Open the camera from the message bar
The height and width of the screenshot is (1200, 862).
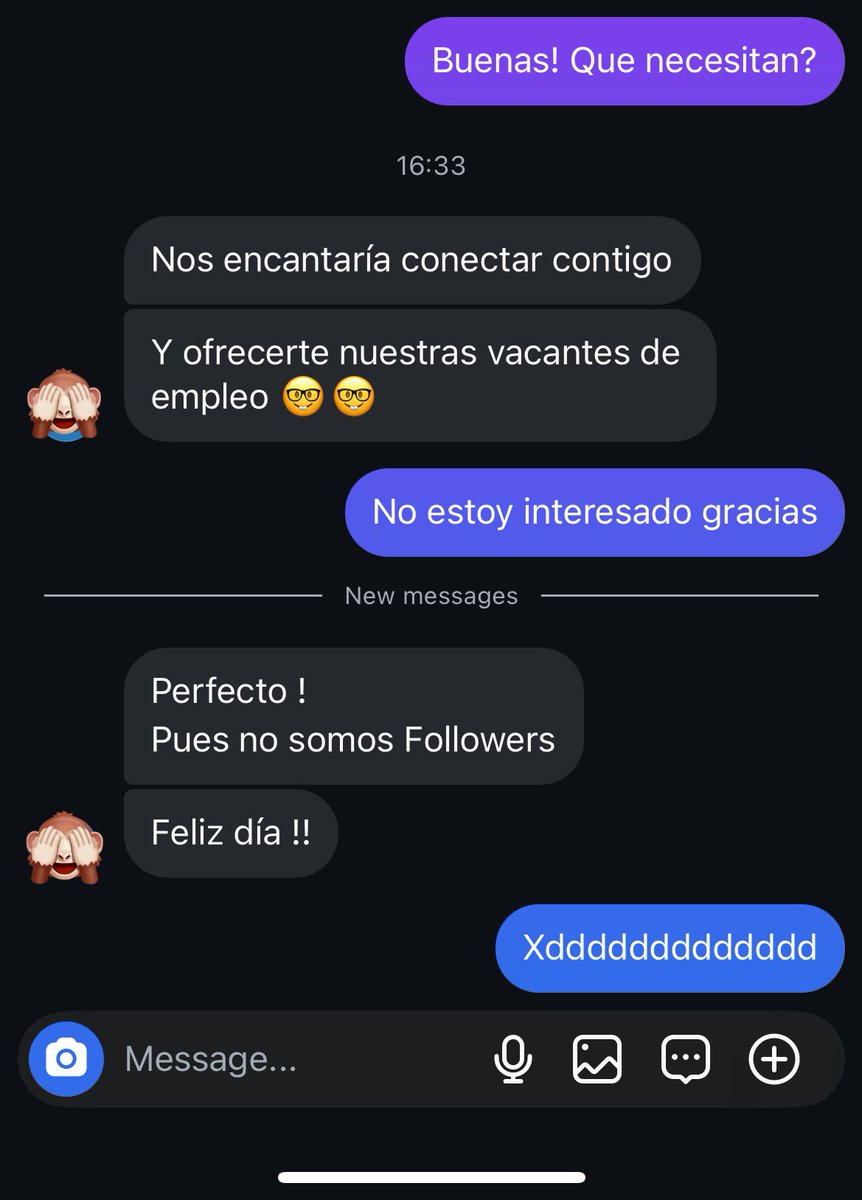pyautogui.click(x=66, y=1059)
